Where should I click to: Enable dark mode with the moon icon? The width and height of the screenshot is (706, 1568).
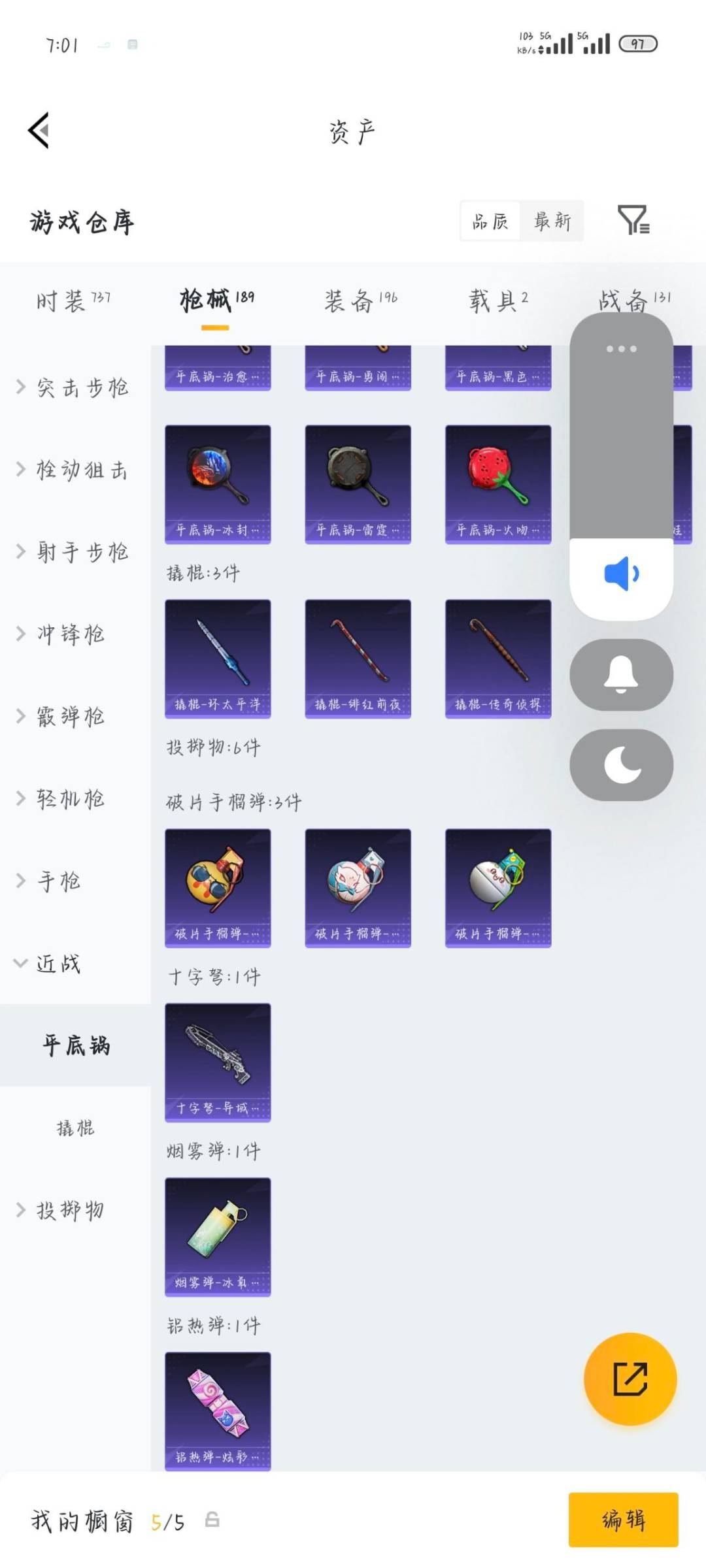pos(620,766)
